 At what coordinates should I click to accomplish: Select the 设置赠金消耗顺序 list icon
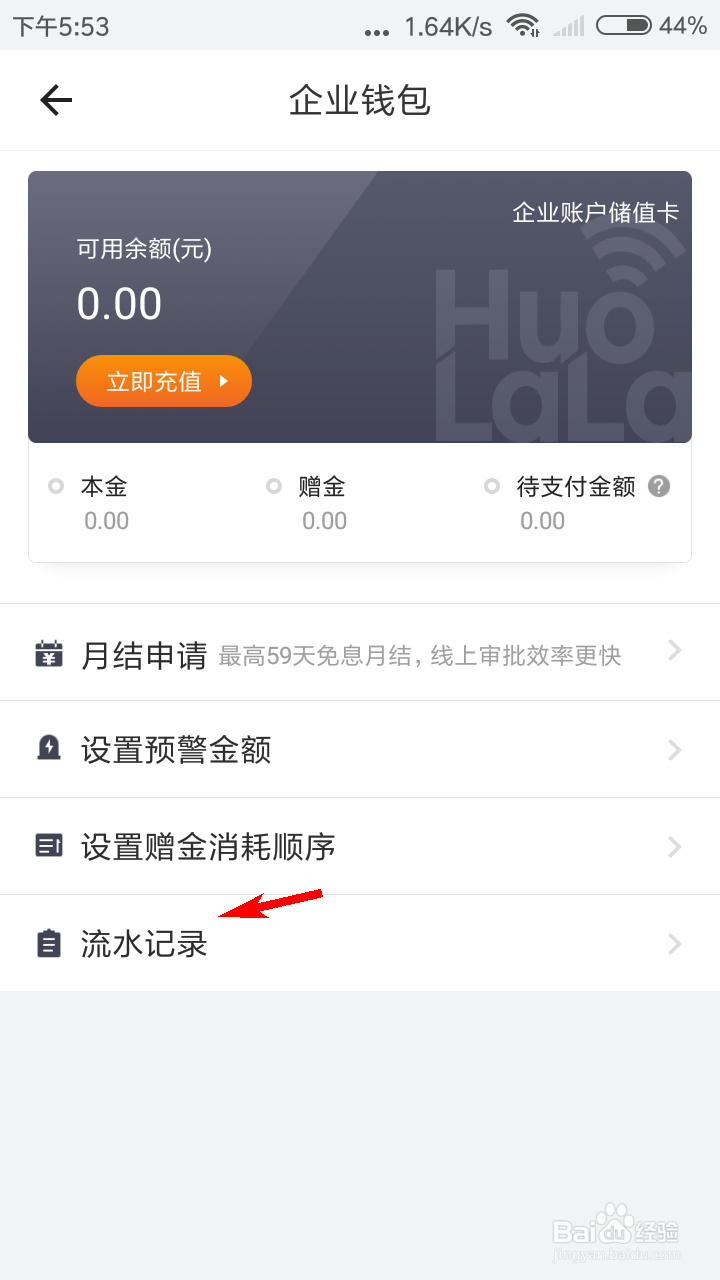pos(49,846)
